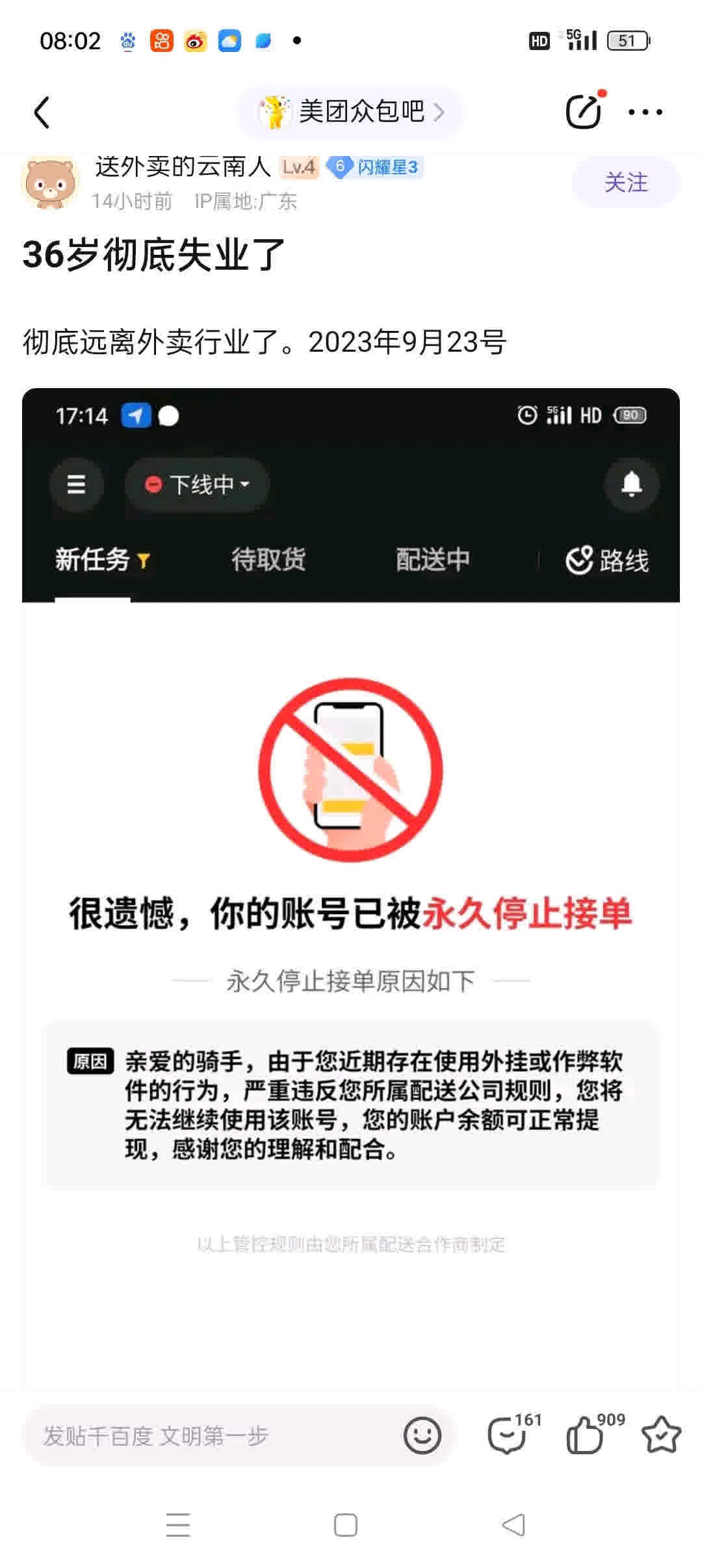The width and height of the screenshot is (702, 1568).
Task: Open the 美团众包吧 forum page
Action: point(351,112)
